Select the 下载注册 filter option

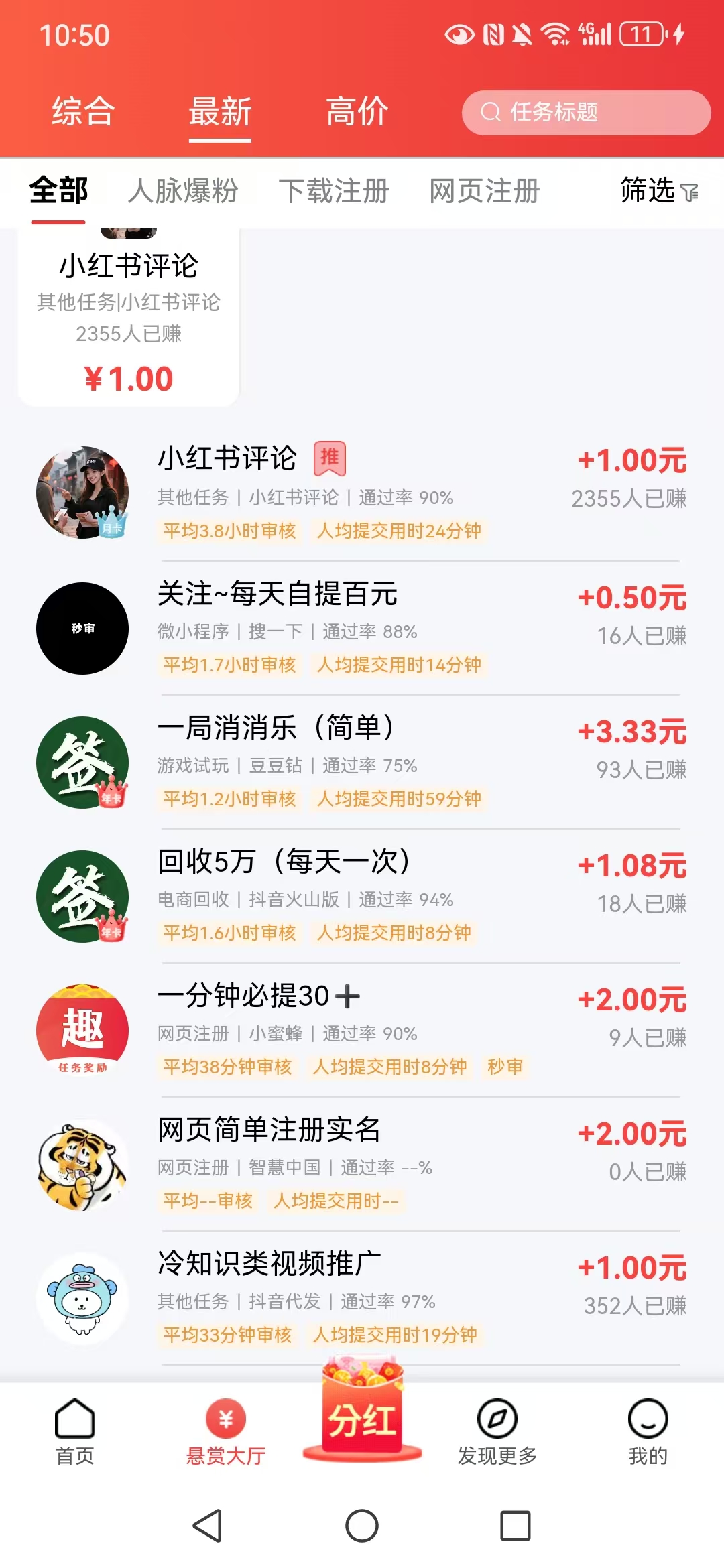point(335,191)
